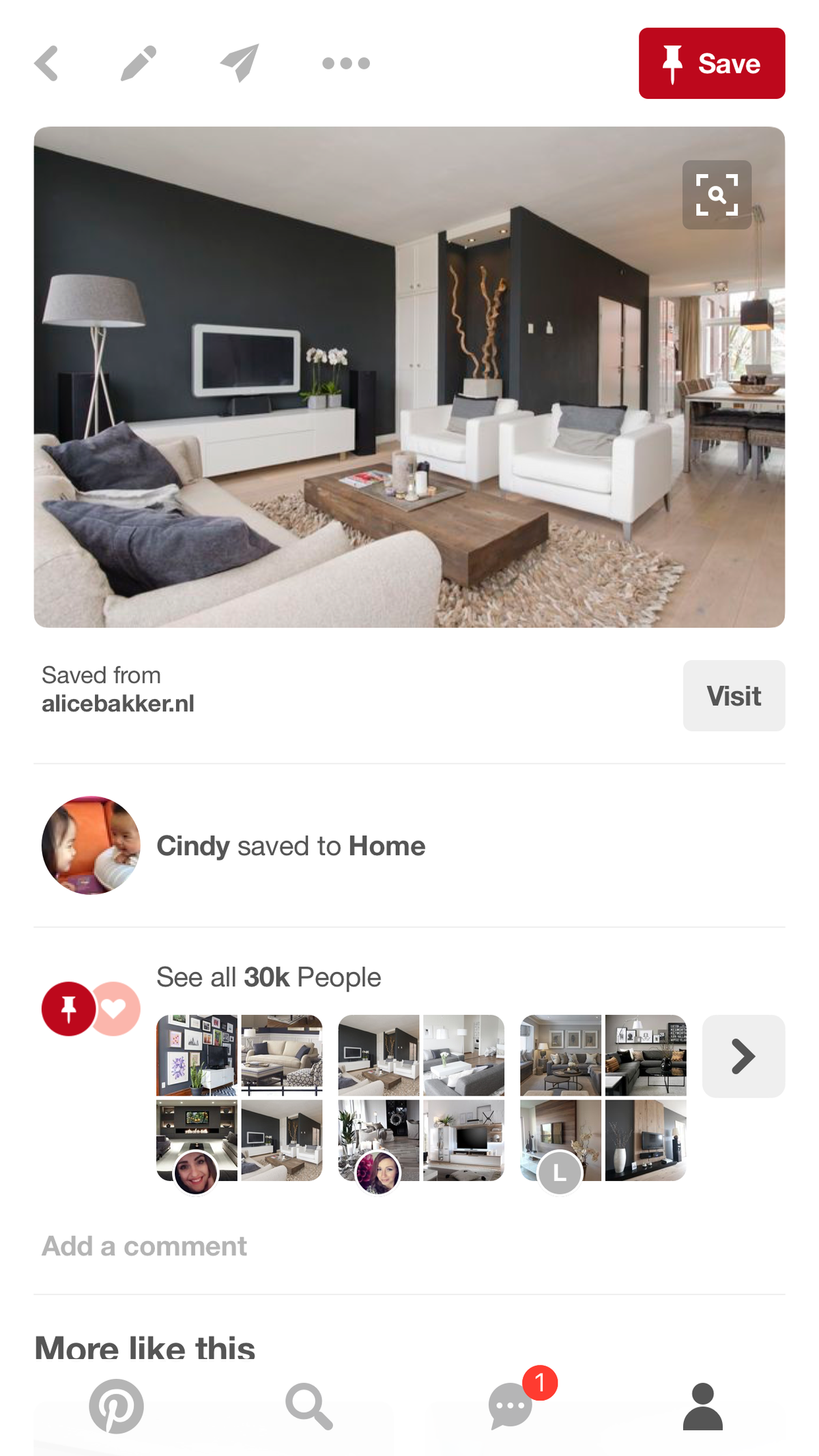This screenshot has height=1456, width=819.
Task: Open messages with one notification
Action: click(511, 1406)
